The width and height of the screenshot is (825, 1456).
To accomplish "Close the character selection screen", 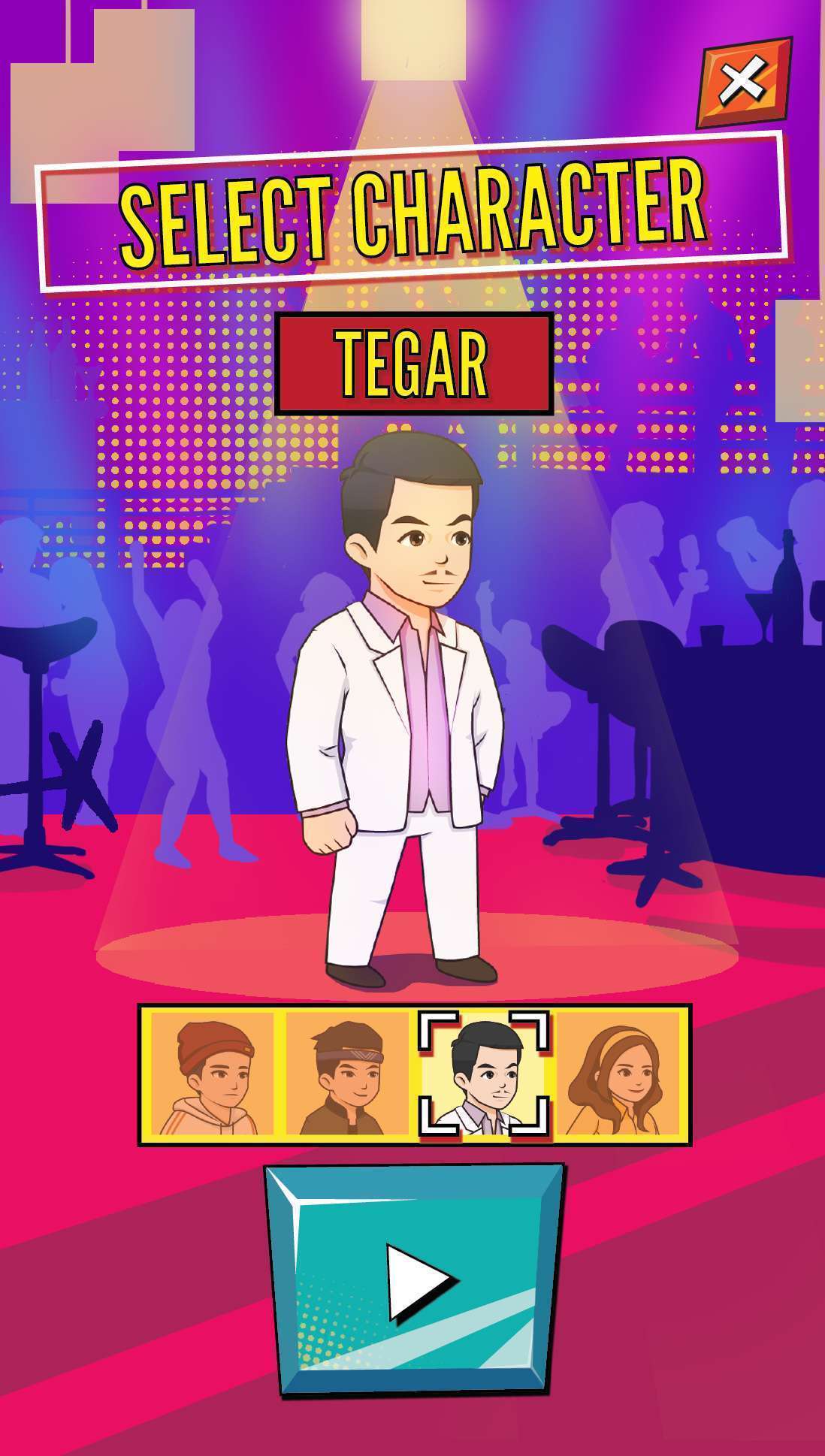I will tap(743, 83).
